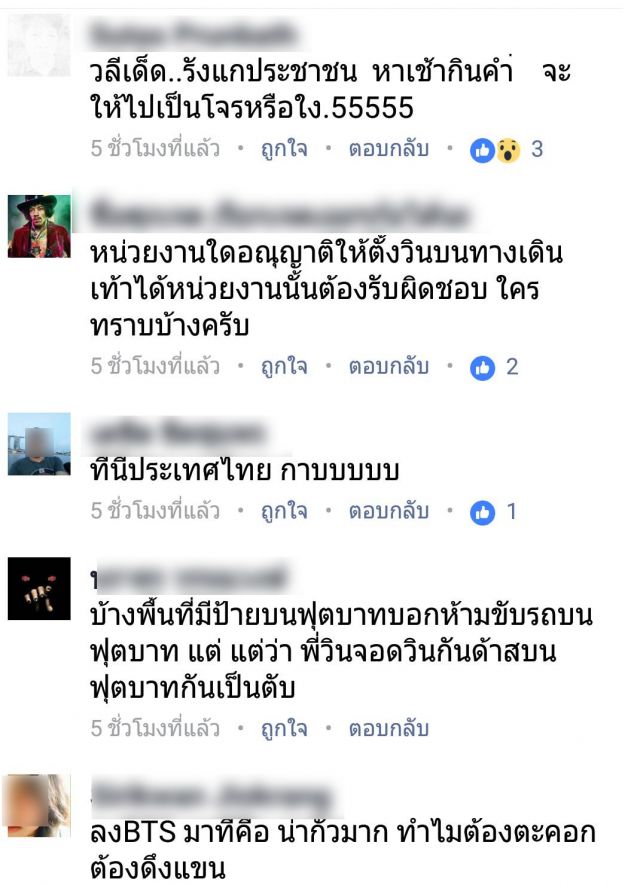Reply to the comment starting with บ้างพื้นที่
The height and width of the screenshot is (885, 628).
[388, 729]
